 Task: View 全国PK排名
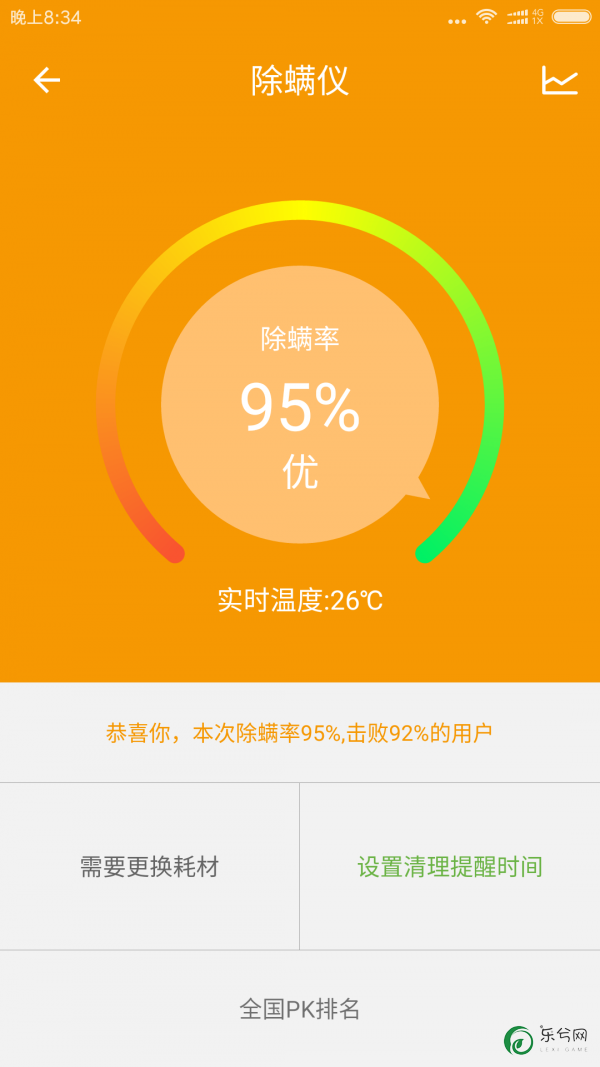(x=300, y=1008)
